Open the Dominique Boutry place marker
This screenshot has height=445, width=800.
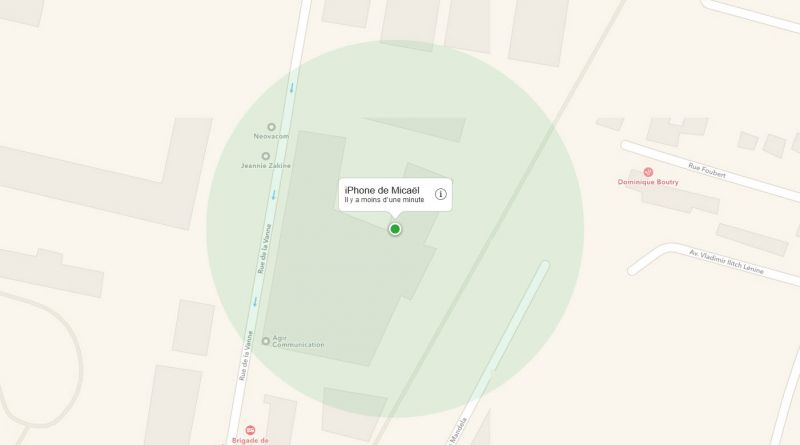point(648,172)
